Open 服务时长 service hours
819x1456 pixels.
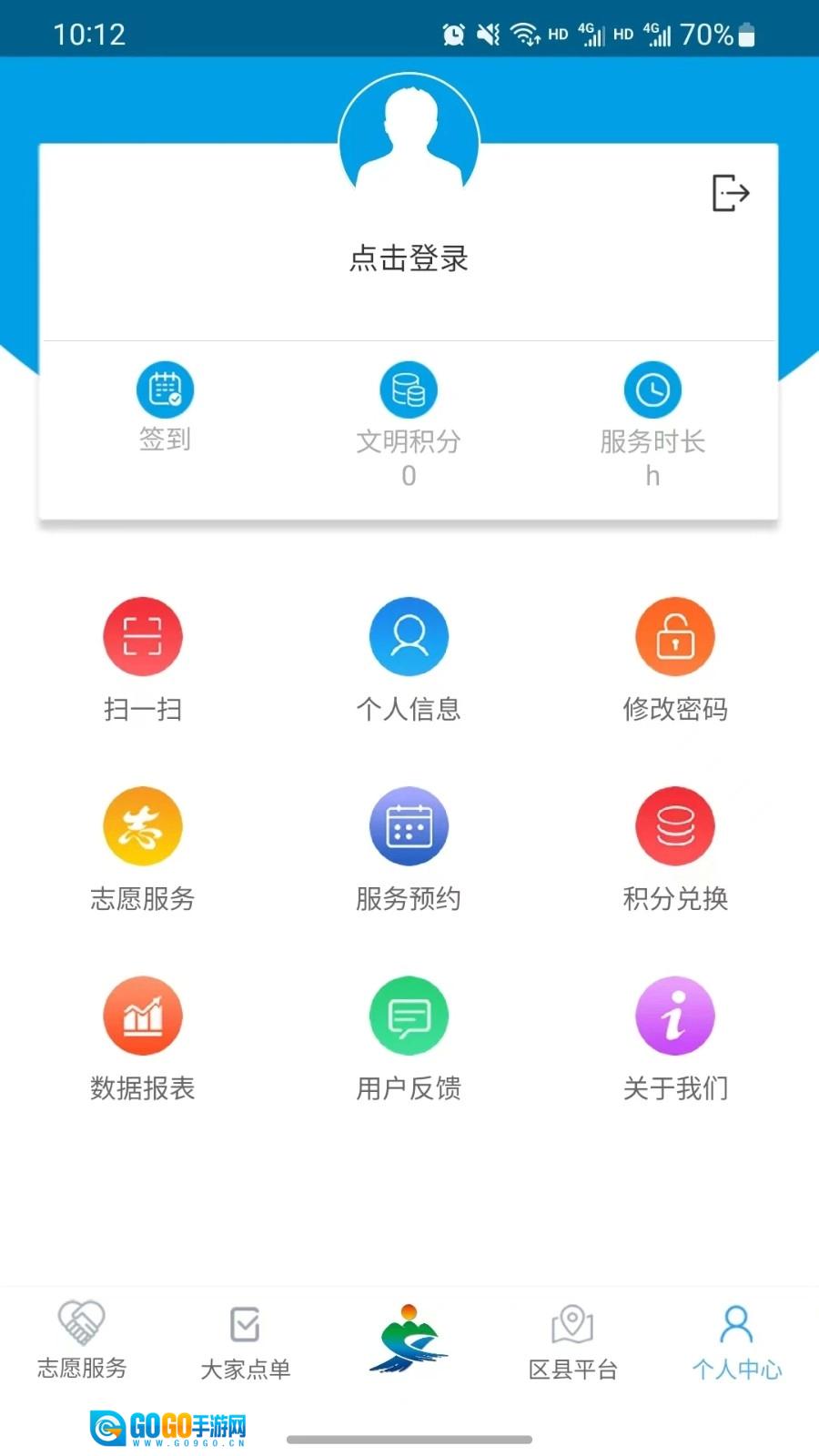click(652, 425)
